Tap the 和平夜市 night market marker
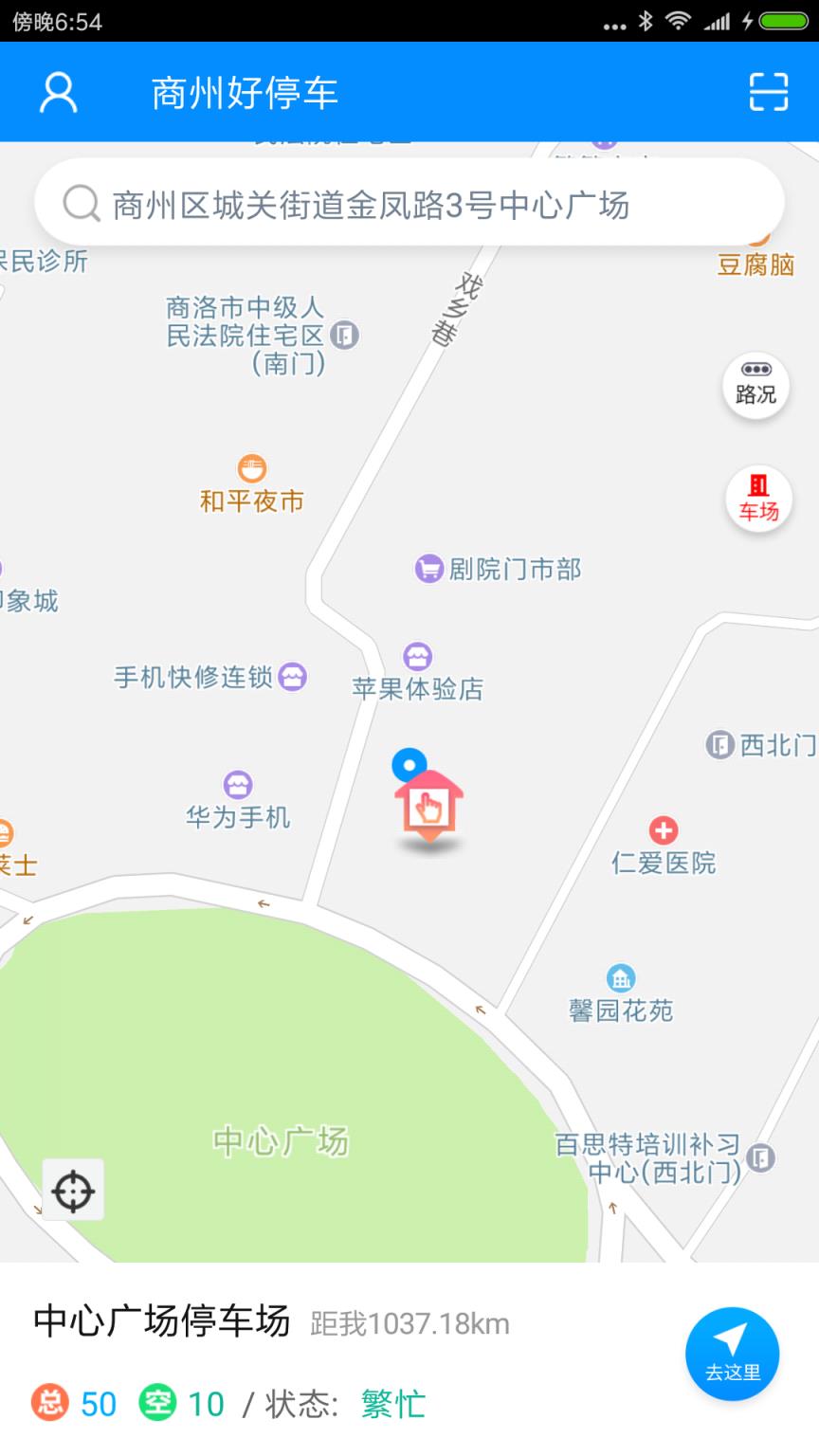This screenshot has width=819, height=1456. (250, 469)
